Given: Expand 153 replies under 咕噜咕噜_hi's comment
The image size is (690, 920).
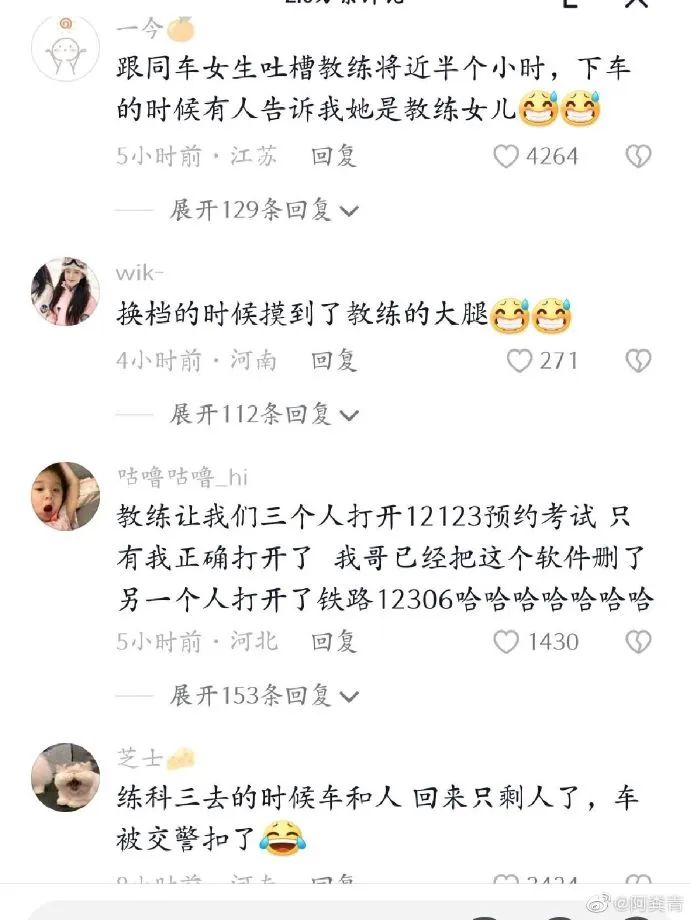Looking at the screenshot, I should pyautogui.click(x=264, y=694).
